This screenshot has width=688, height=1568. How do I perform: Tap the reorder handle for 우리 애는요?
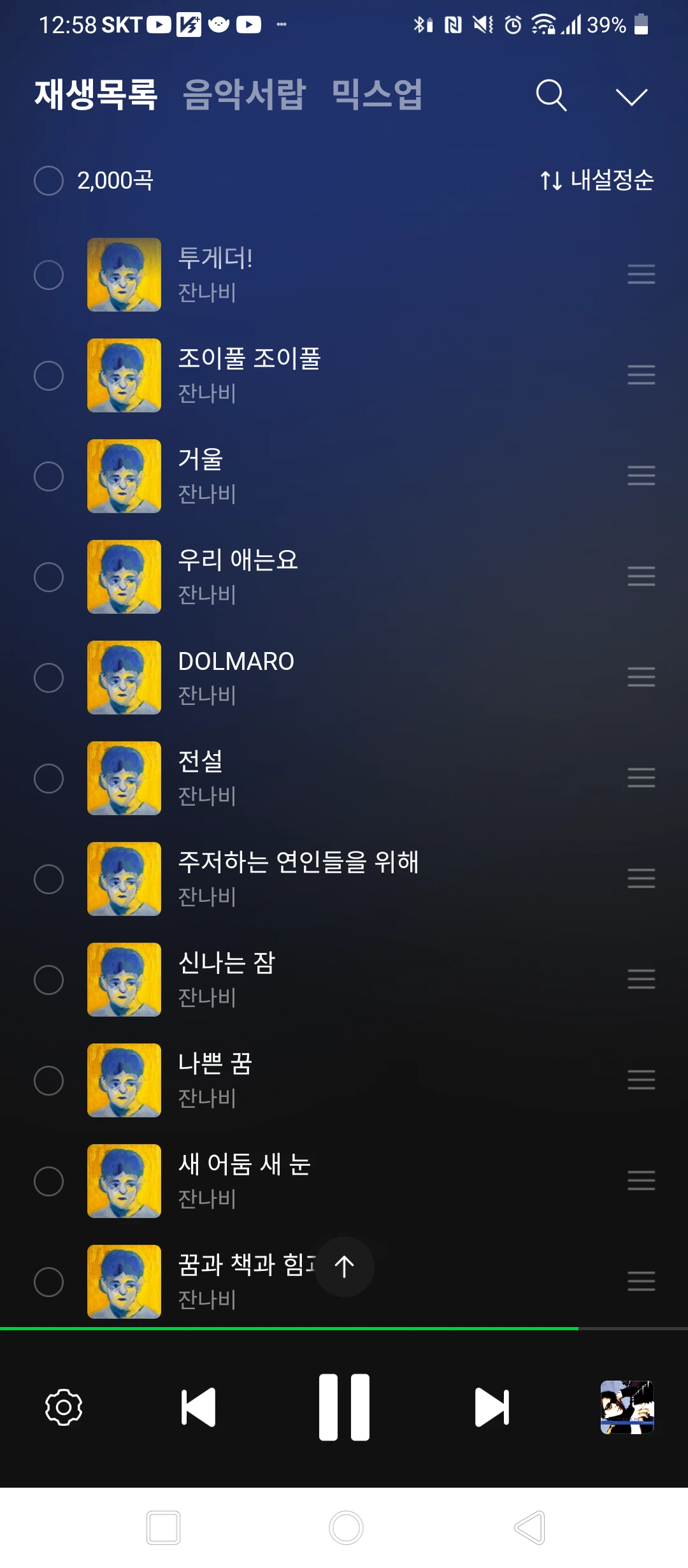click(641, 576)
